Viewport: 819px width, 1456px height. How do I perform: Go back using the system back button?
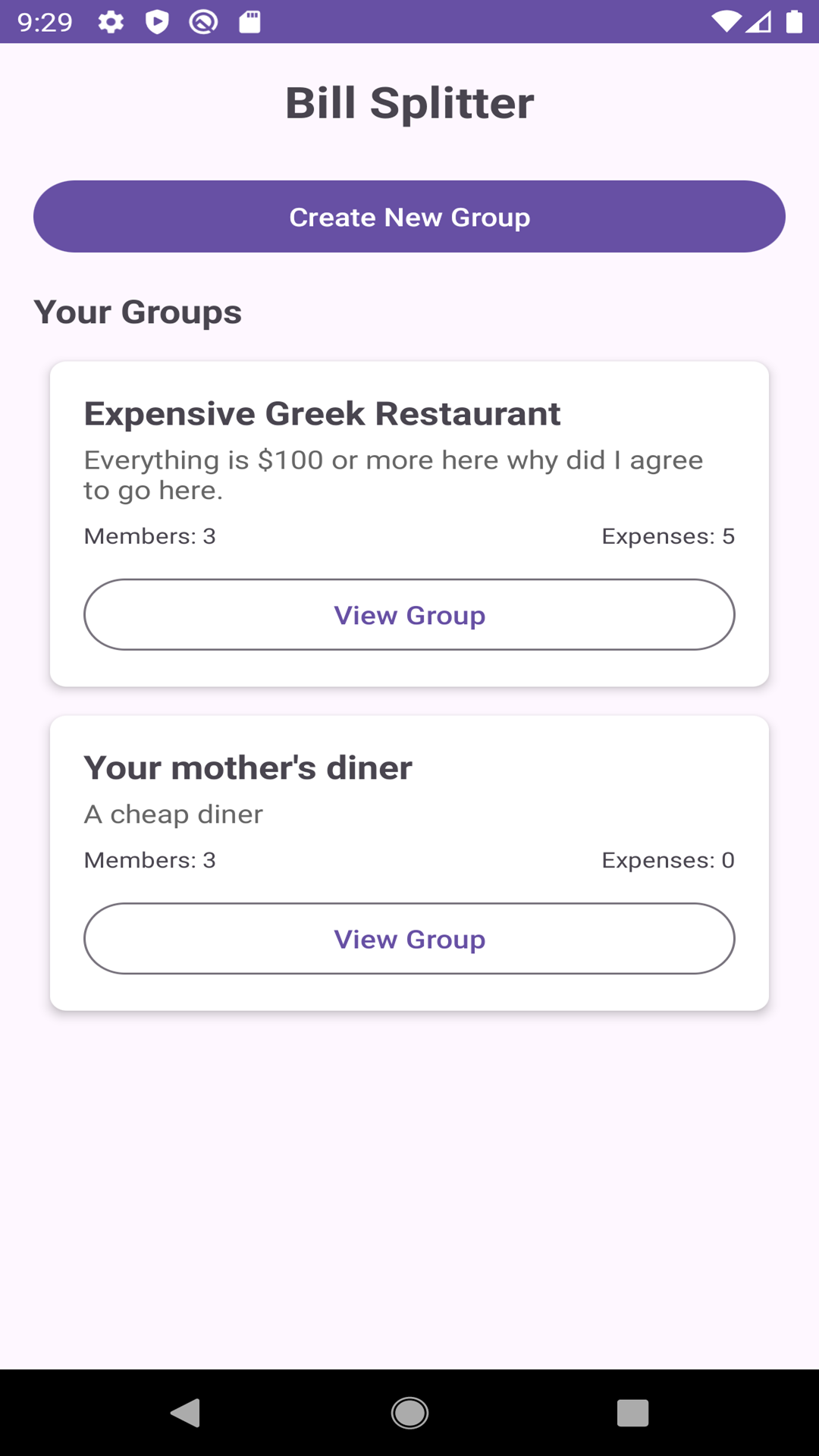tap(185, 1414)
